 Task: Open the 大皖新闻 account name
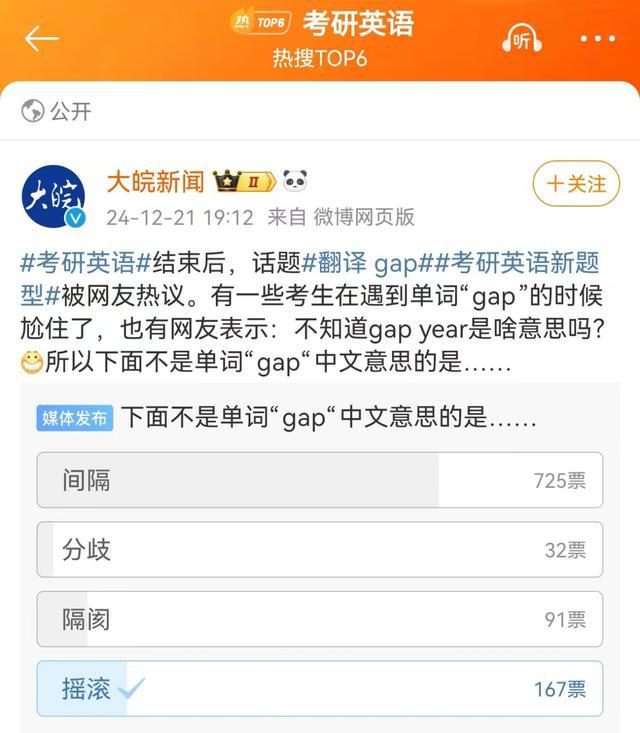(x=155, y=181)
